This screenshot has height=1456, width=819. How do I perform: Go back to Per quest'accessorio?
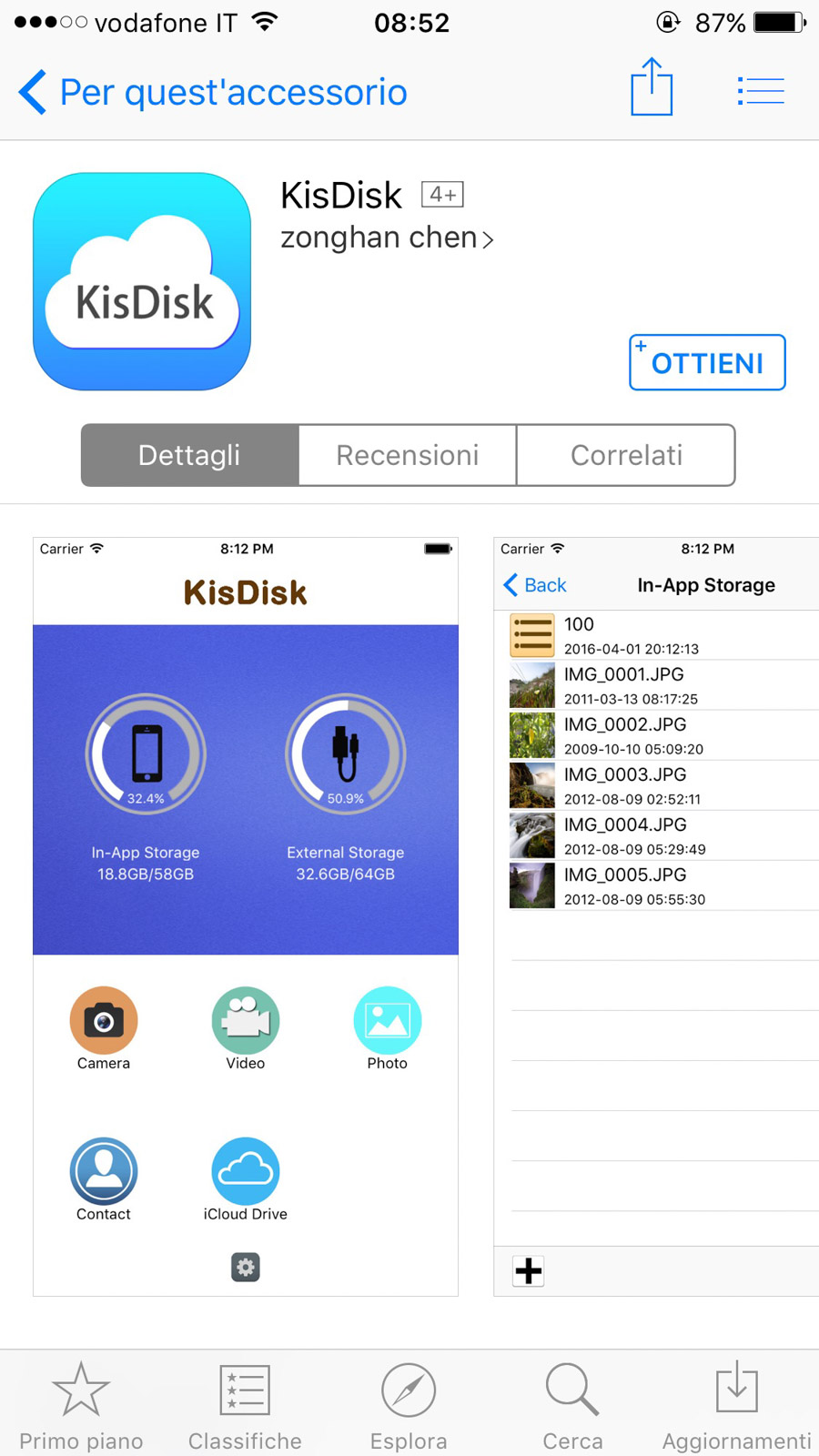point(211,92)
